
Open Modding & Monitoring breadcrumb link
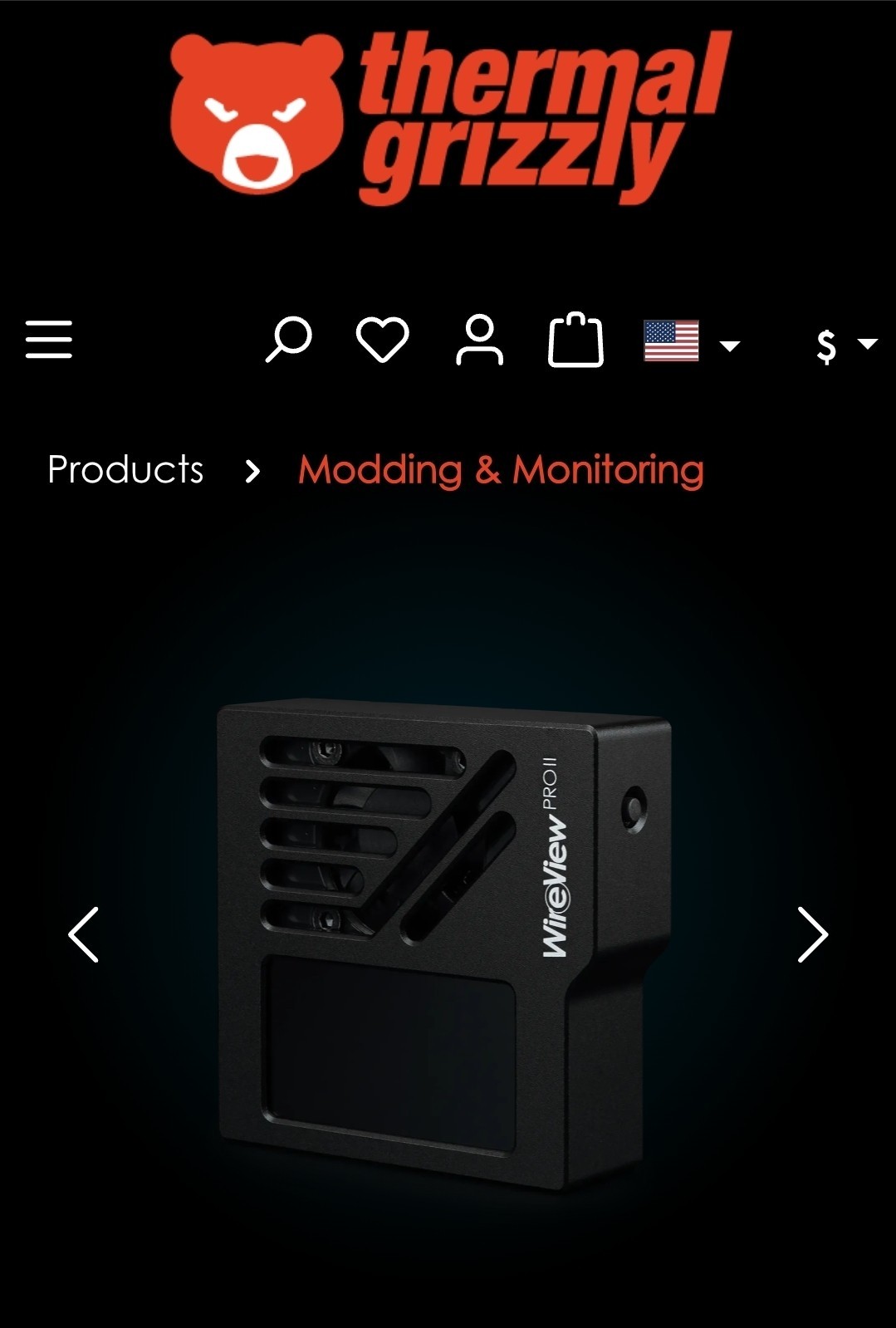click(x=501, y=470)
